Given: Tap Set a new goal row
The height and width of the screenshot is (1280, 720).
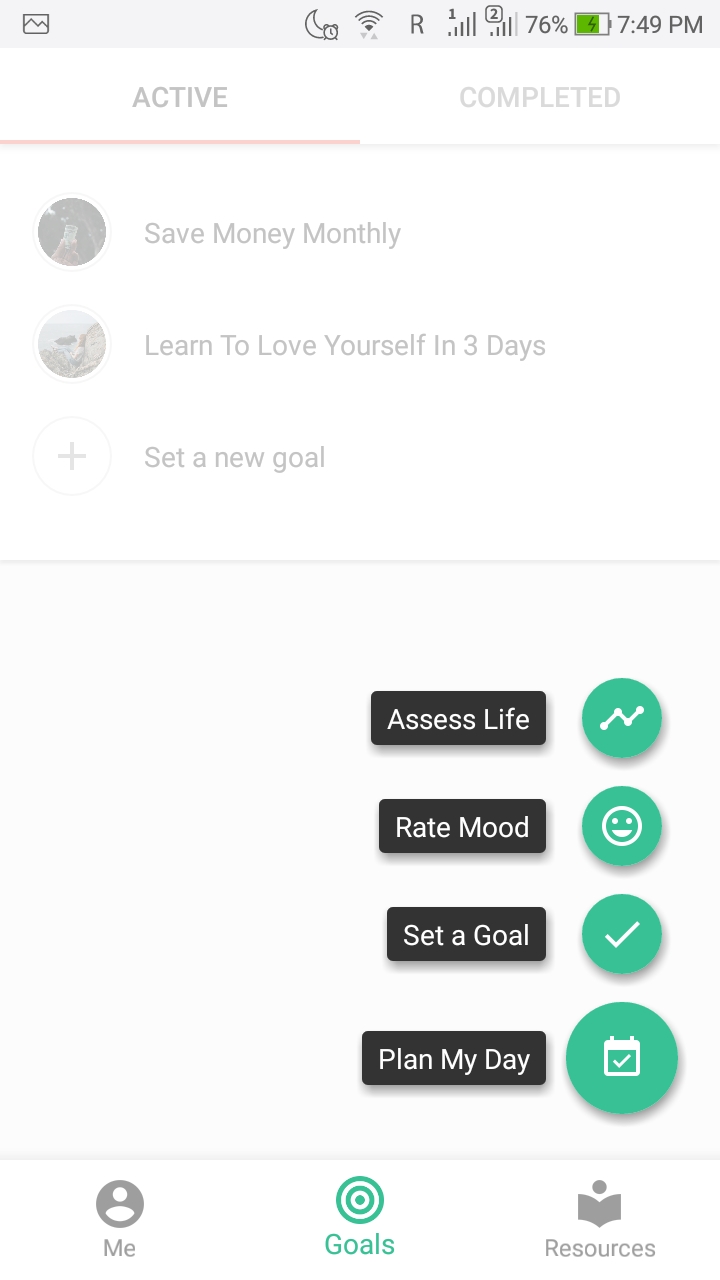Looking at the screenshot, I should (234, 458).
